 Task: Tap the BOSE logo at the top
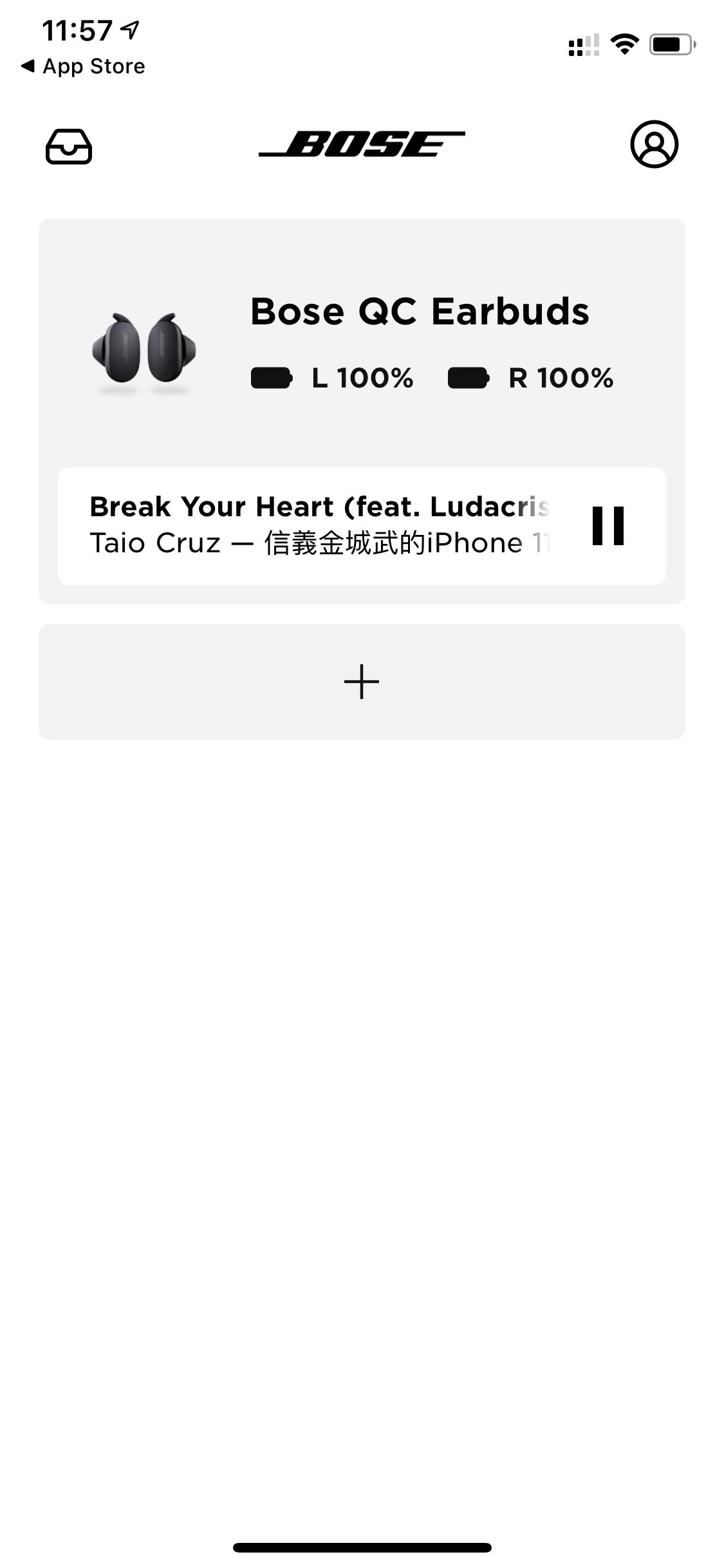[362, 145]
